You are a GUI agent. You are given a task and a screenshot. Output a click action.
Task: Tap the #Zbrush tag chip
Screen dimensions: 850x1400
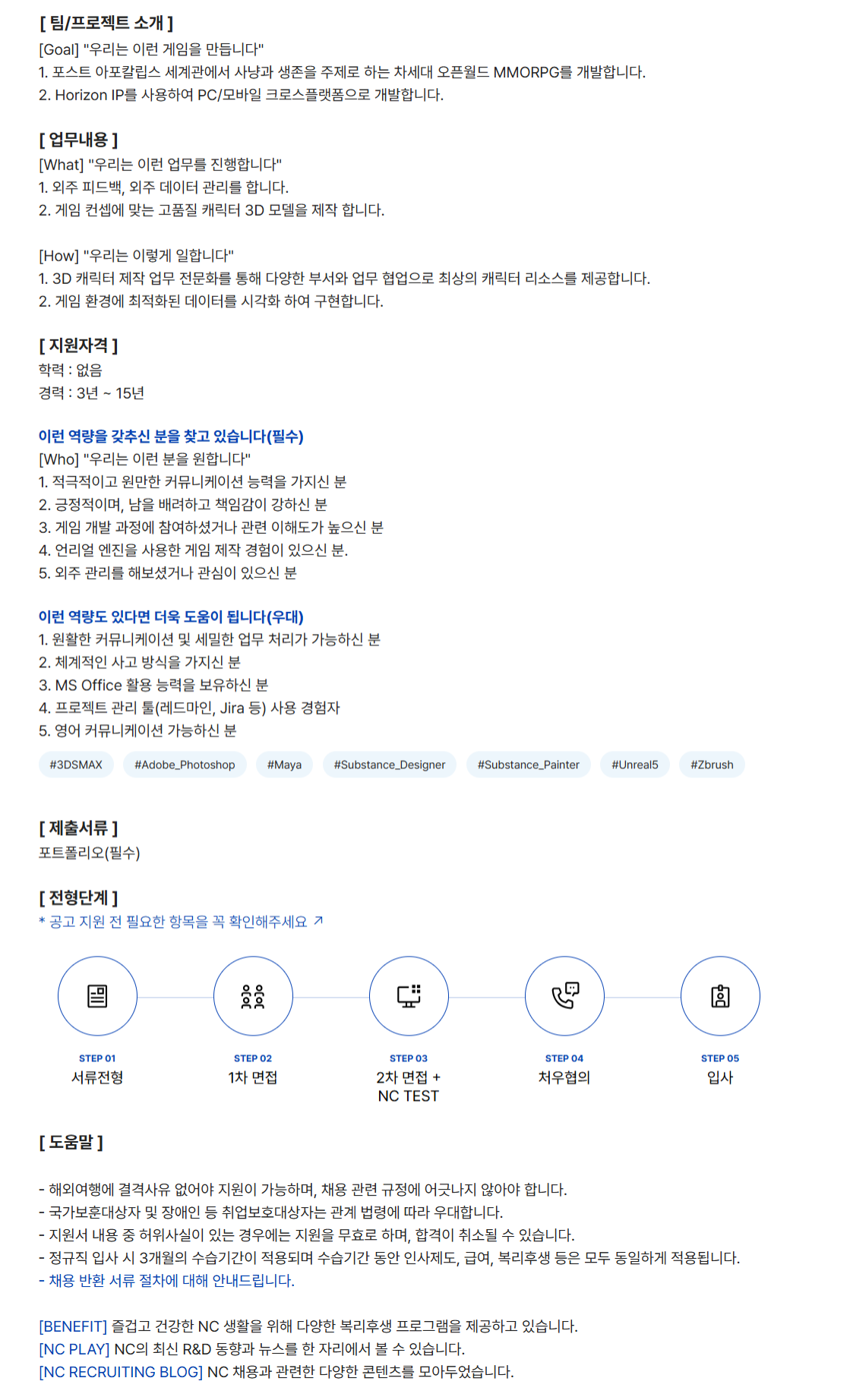(712, 765)
